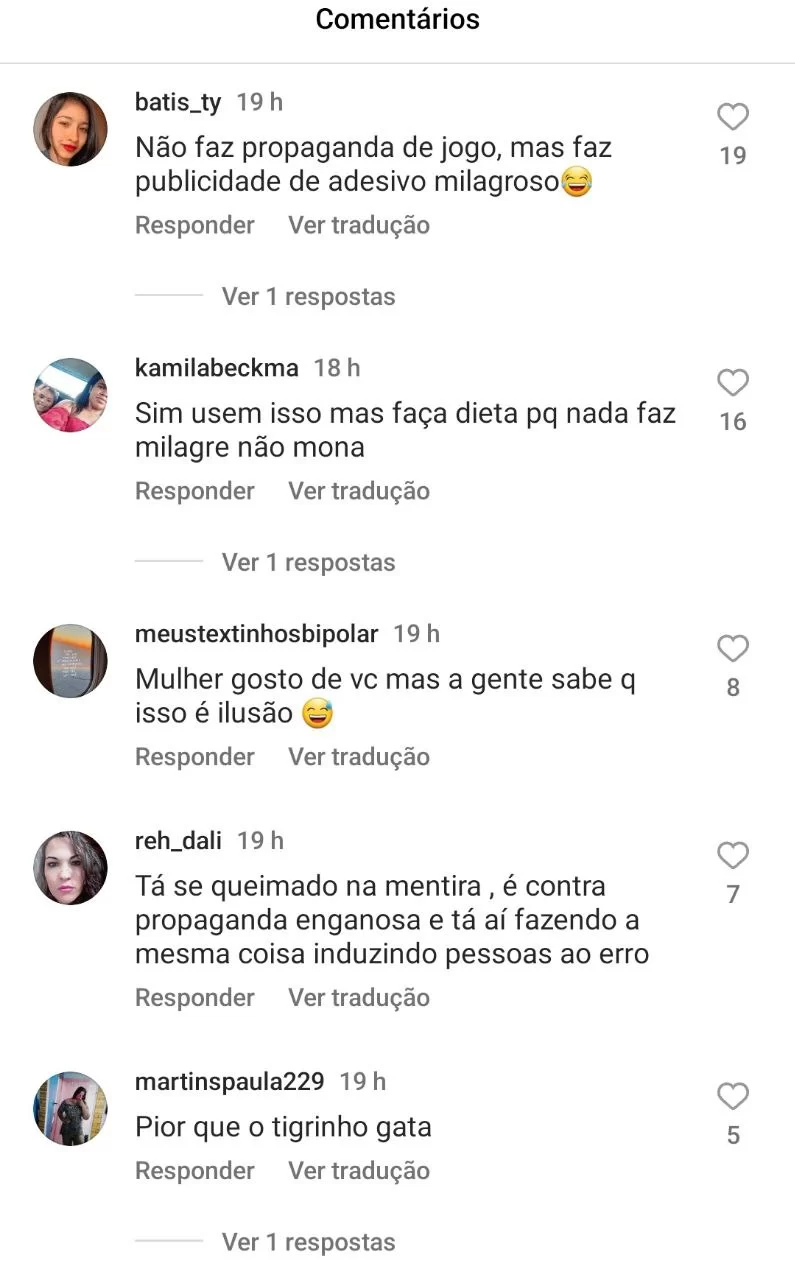Image resolution: width=795 pixels, height=1280 pixels.
Task: Reply to batis_ty's comment
Action: 195,225
